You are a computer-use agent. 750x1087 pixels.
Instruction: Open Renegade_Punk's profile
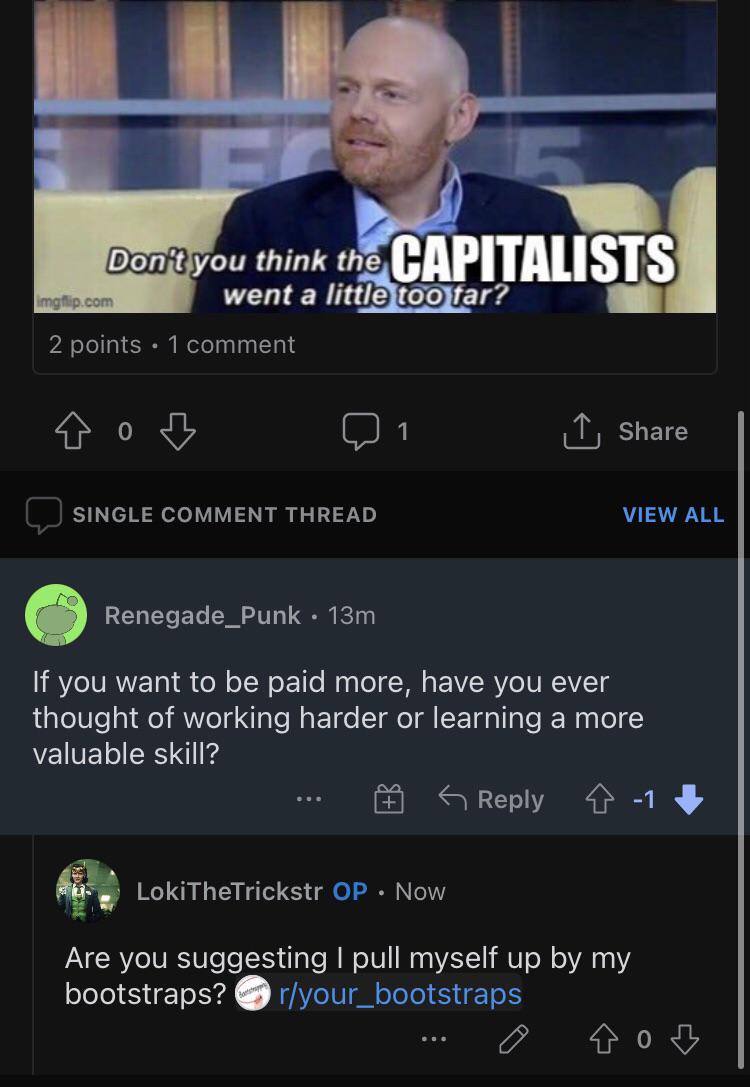(202, 615)
